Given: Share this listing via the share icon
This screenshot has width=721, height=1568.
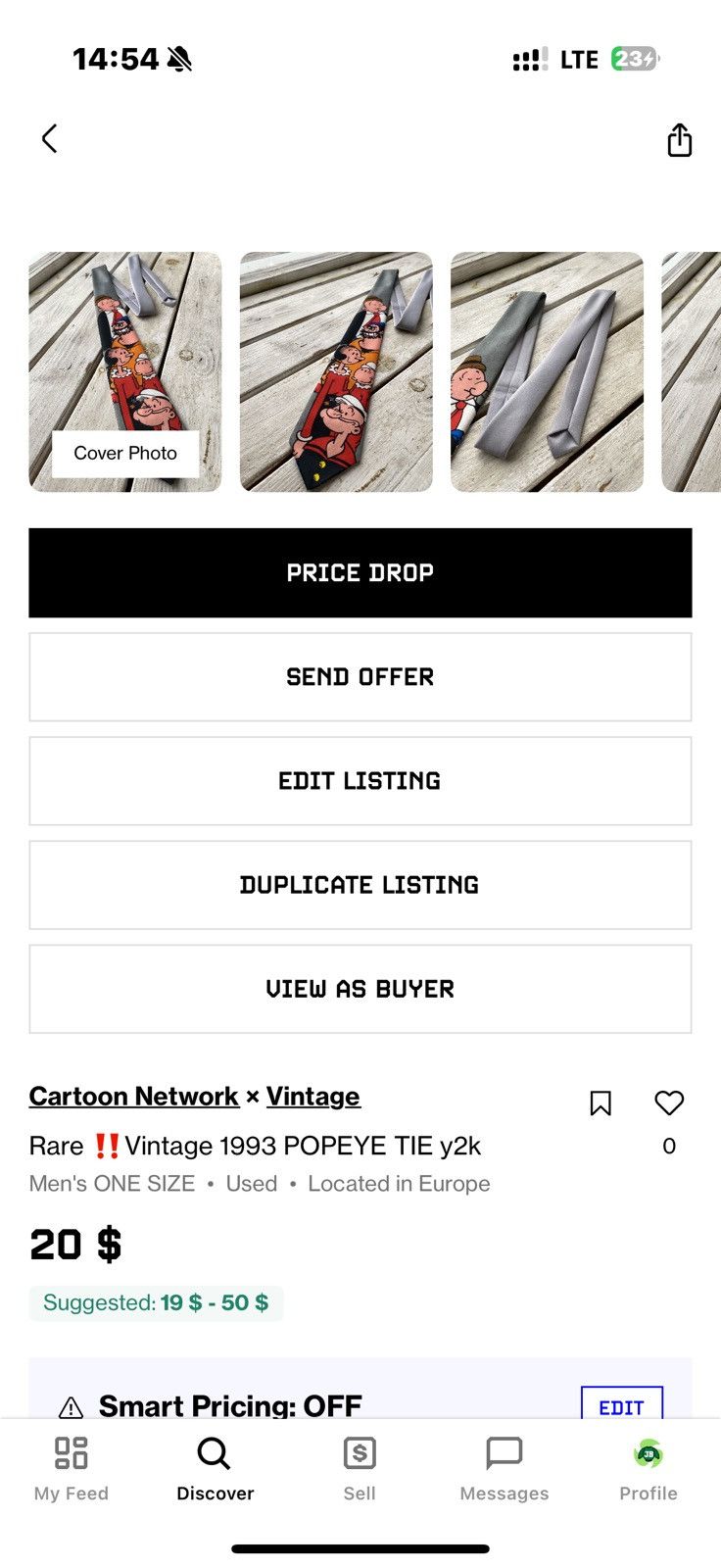Looking at the screenshot, I should tap(679, 139).
